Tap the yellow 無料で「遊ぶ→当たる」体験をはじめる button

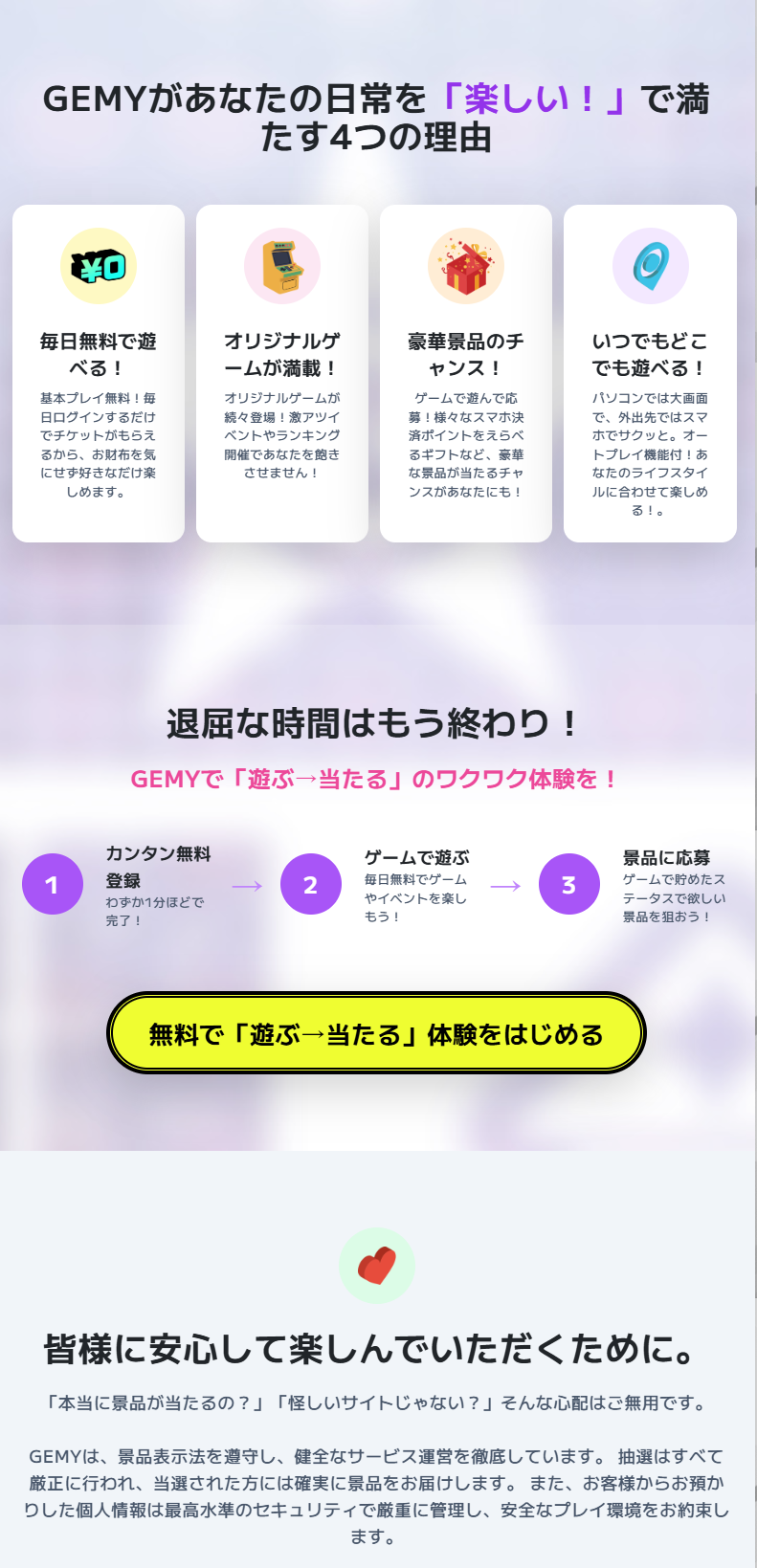pos(376,1033)
